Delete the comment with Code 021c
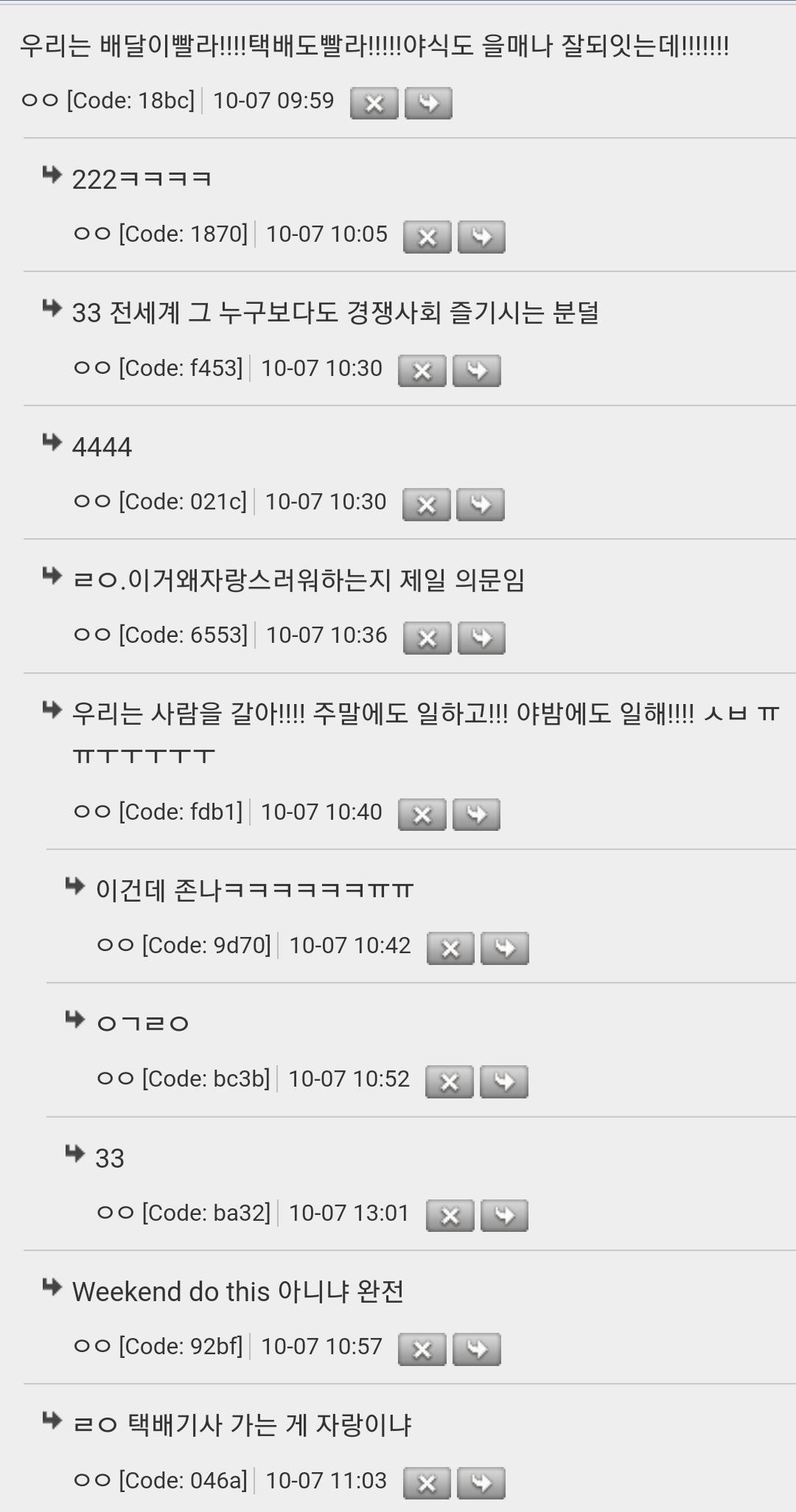 (426, 504)
